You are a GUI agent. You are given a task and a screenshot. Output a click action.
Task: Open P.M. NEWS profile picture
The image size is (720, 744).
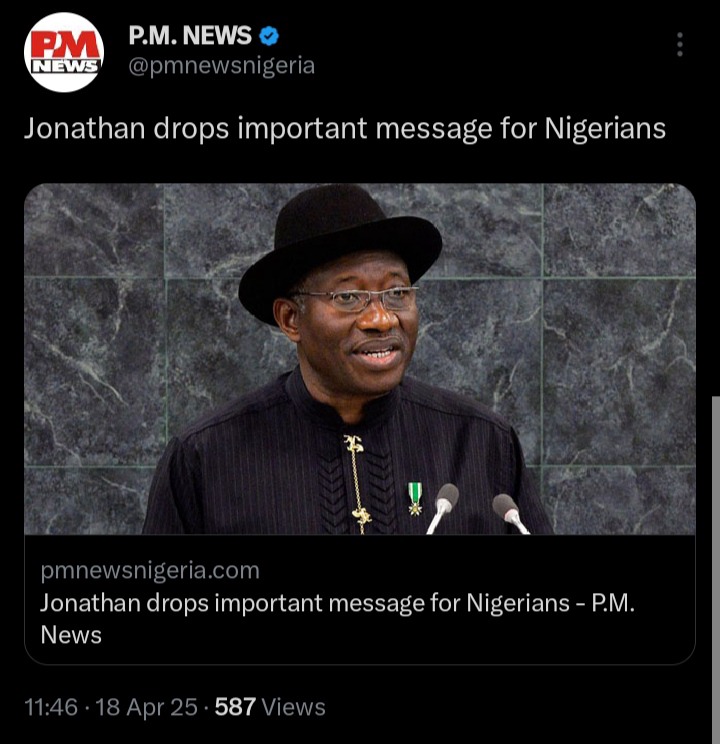coord(64,52)
